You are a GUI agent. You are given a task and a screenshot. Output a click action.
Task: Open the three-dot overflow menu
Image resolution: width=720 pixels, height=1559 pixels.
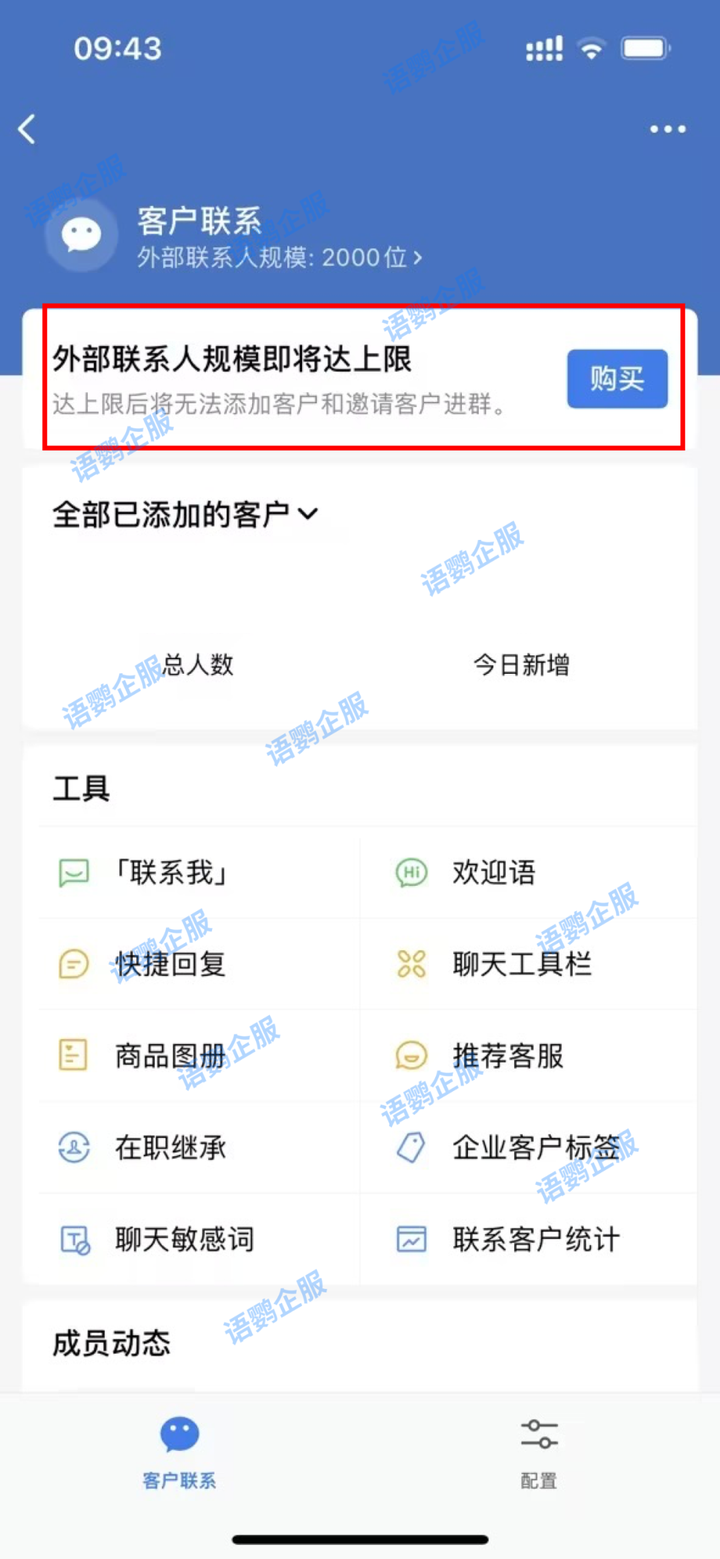coord(667,129)
